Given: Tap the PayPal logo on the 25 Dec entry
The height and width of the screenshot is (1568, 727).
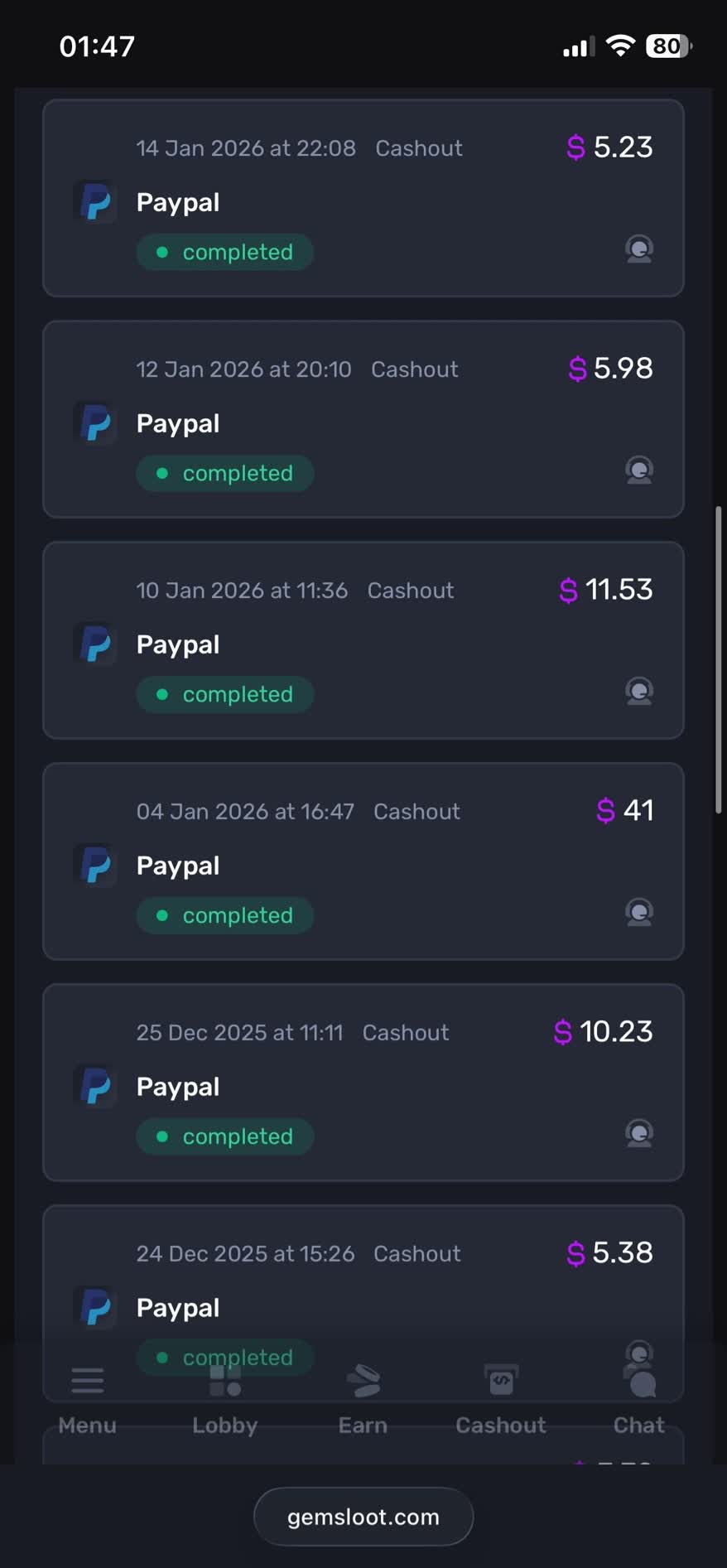Looking at the screenshot, I should 95,1086.
